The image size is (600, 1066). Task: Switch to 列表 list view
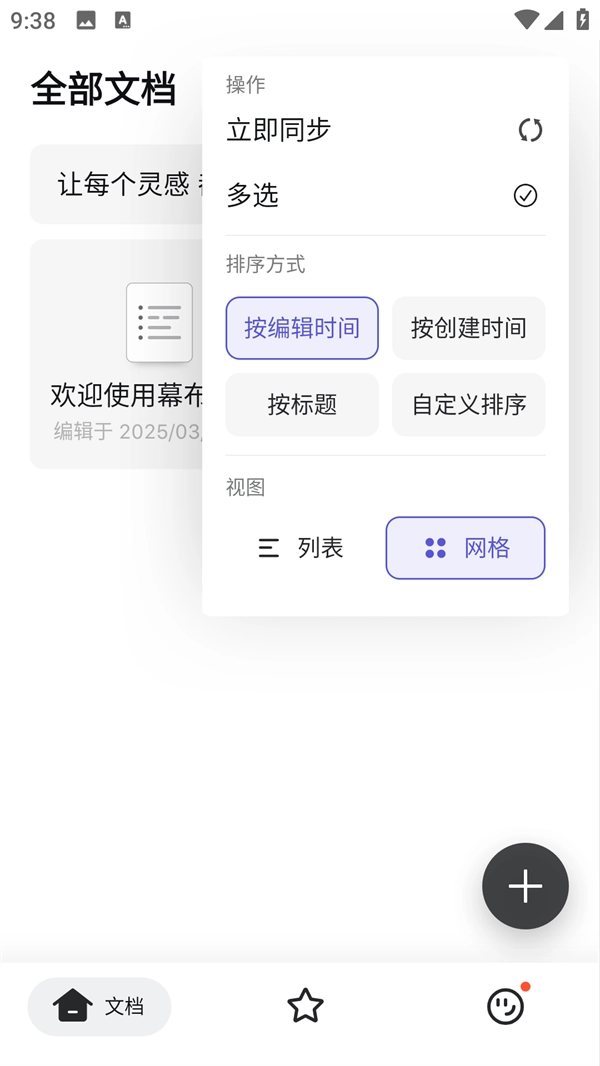pos(301,548)
